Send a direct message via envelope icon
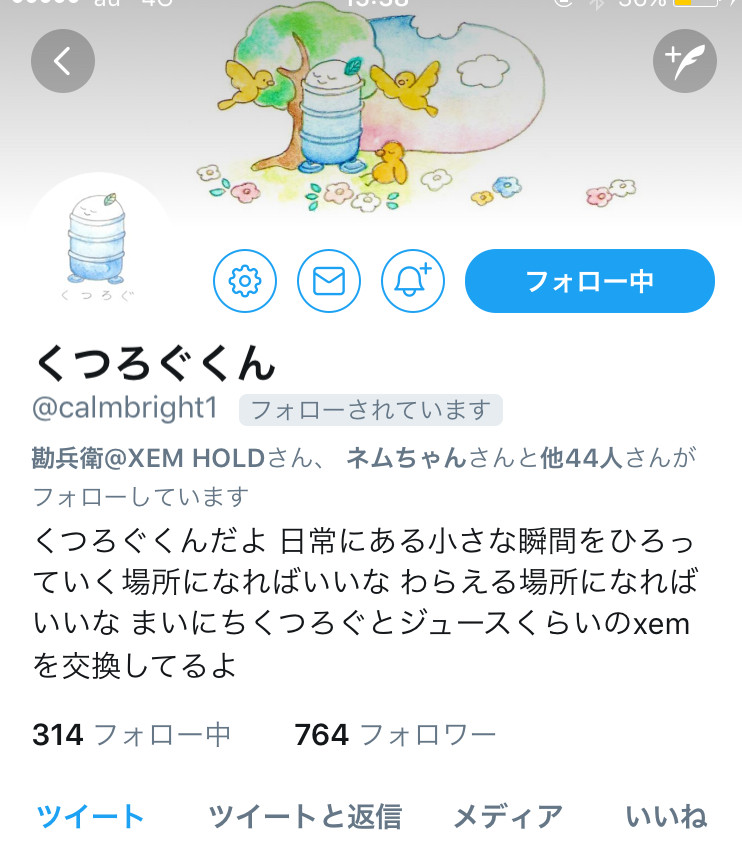This screenshot has height=848, width=742. tap(329, 281)
